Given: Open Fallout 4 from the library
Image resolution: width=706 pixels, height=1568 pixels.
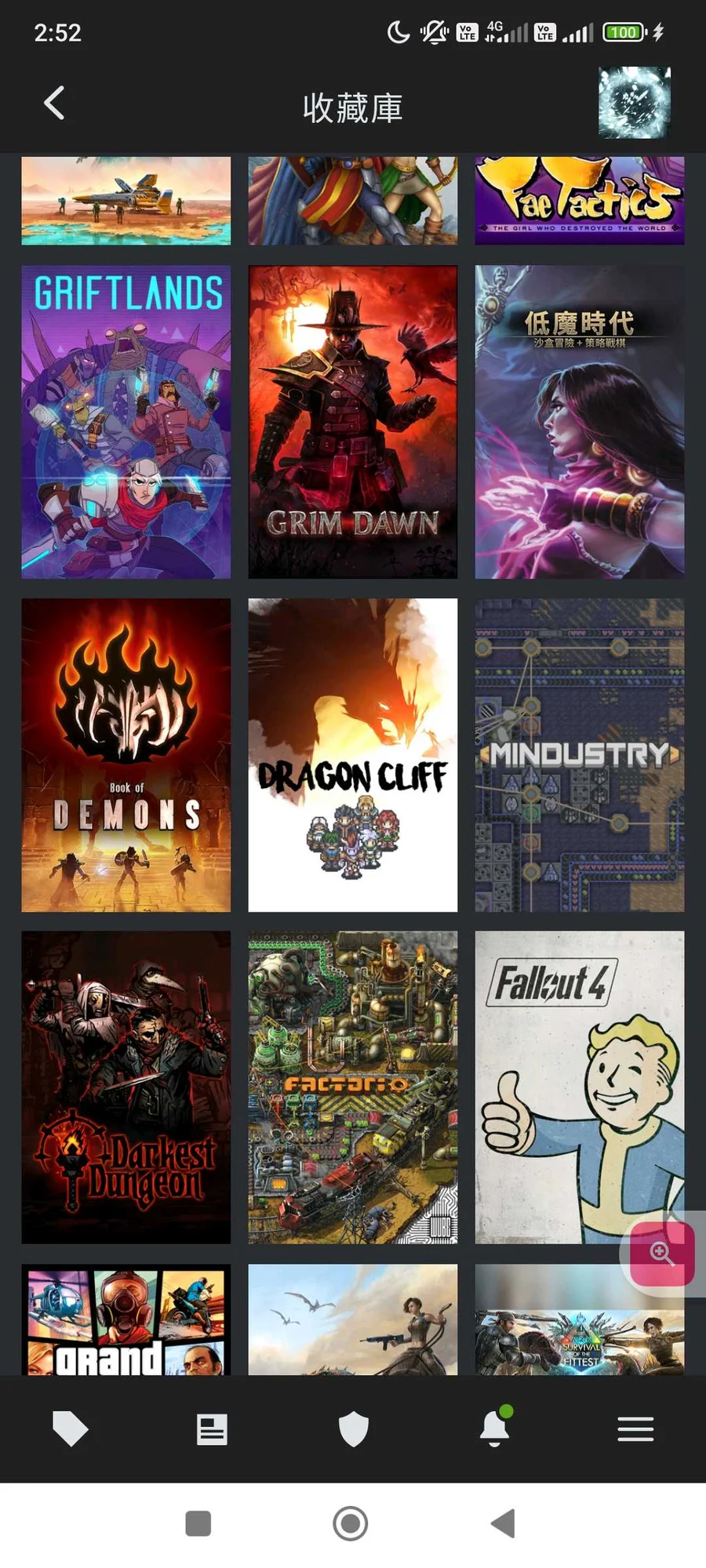Looking at the screenshot, I should 580,1087.
